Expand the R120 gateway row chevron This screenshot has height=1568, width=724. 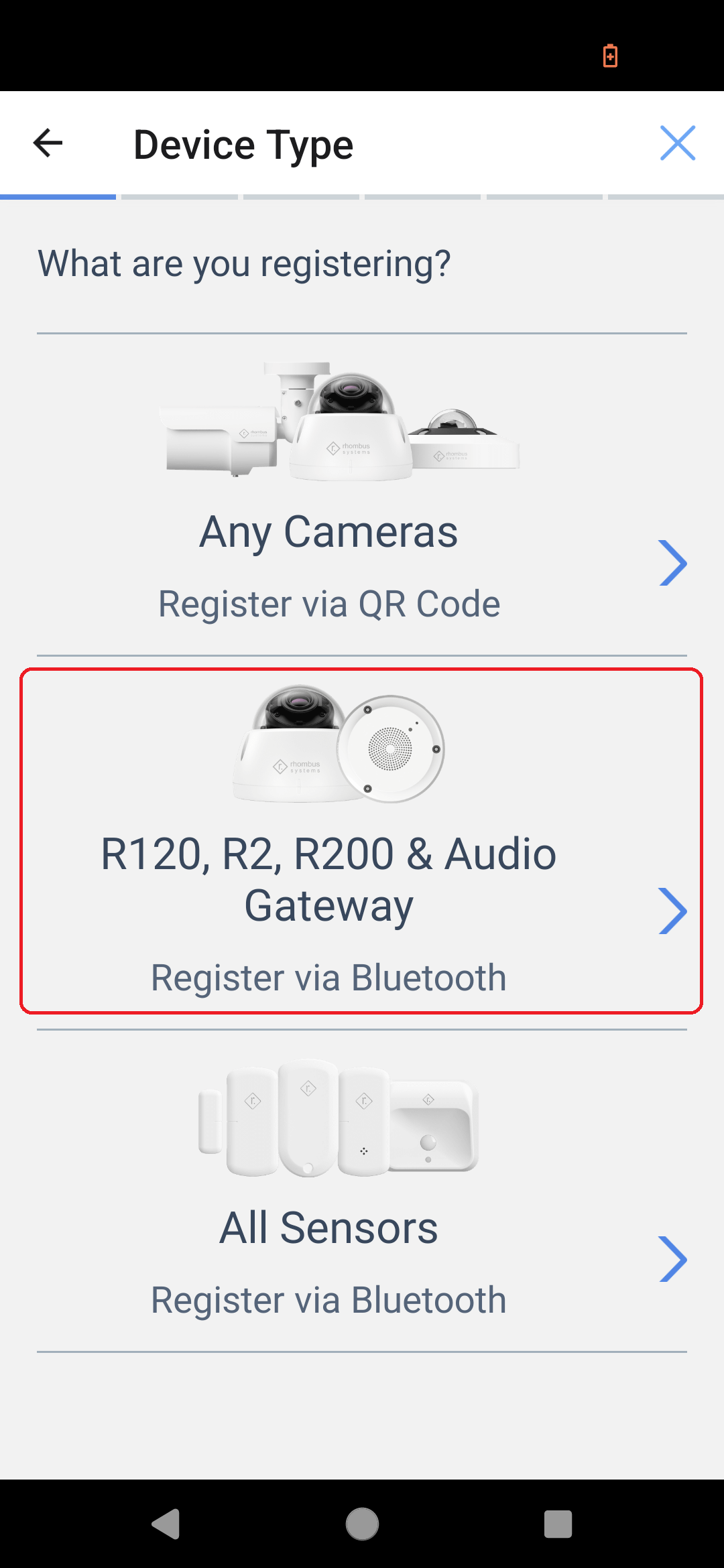(x=673, y=910)
